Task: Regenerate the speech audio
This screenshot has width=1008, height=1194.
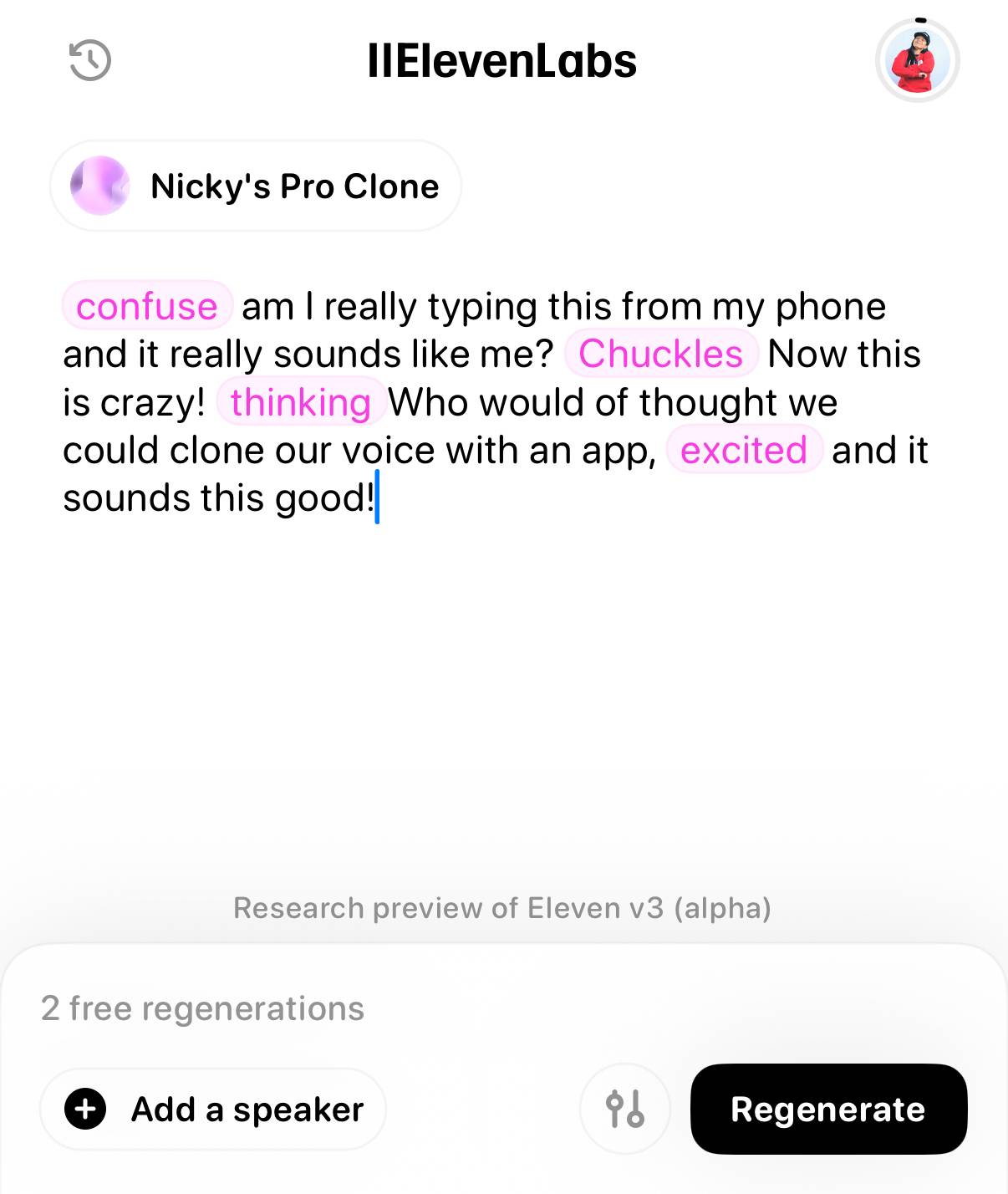Action: tap(828, 1110)
